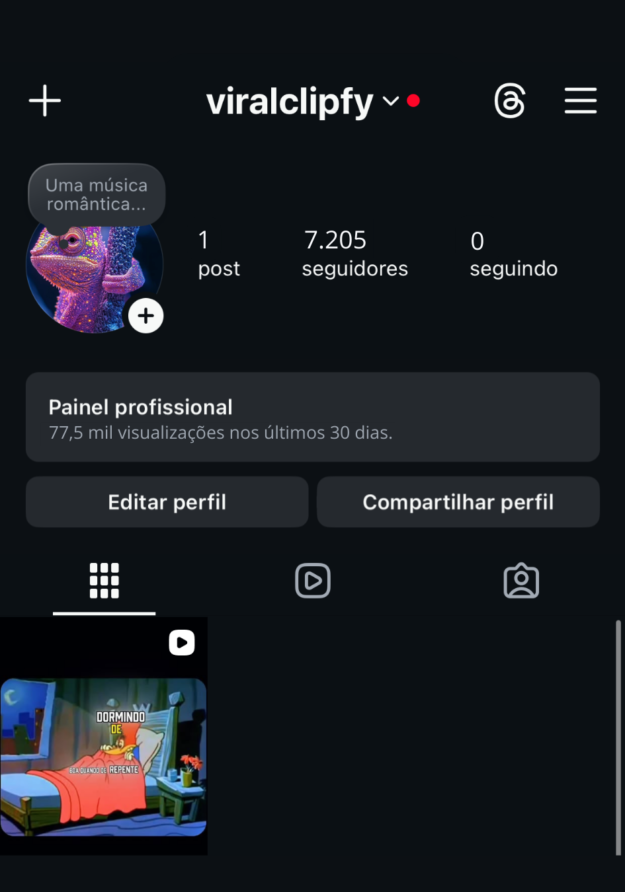The height and width of the screenshot is (892, 625).
Task: Switch to the Reels tab
Action: tap(313, 580)
